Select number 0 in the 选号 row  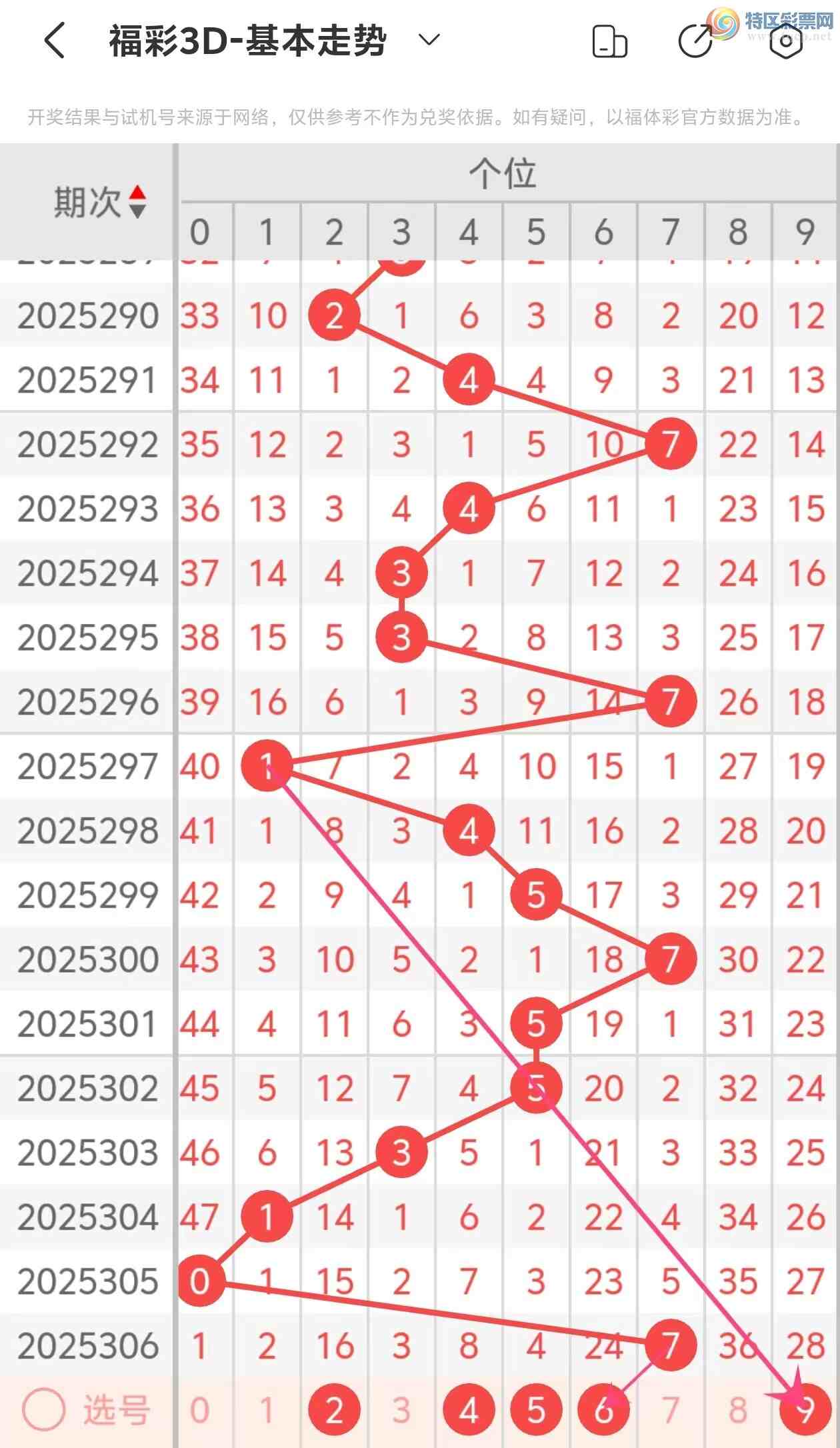(x=199, y=1411)
